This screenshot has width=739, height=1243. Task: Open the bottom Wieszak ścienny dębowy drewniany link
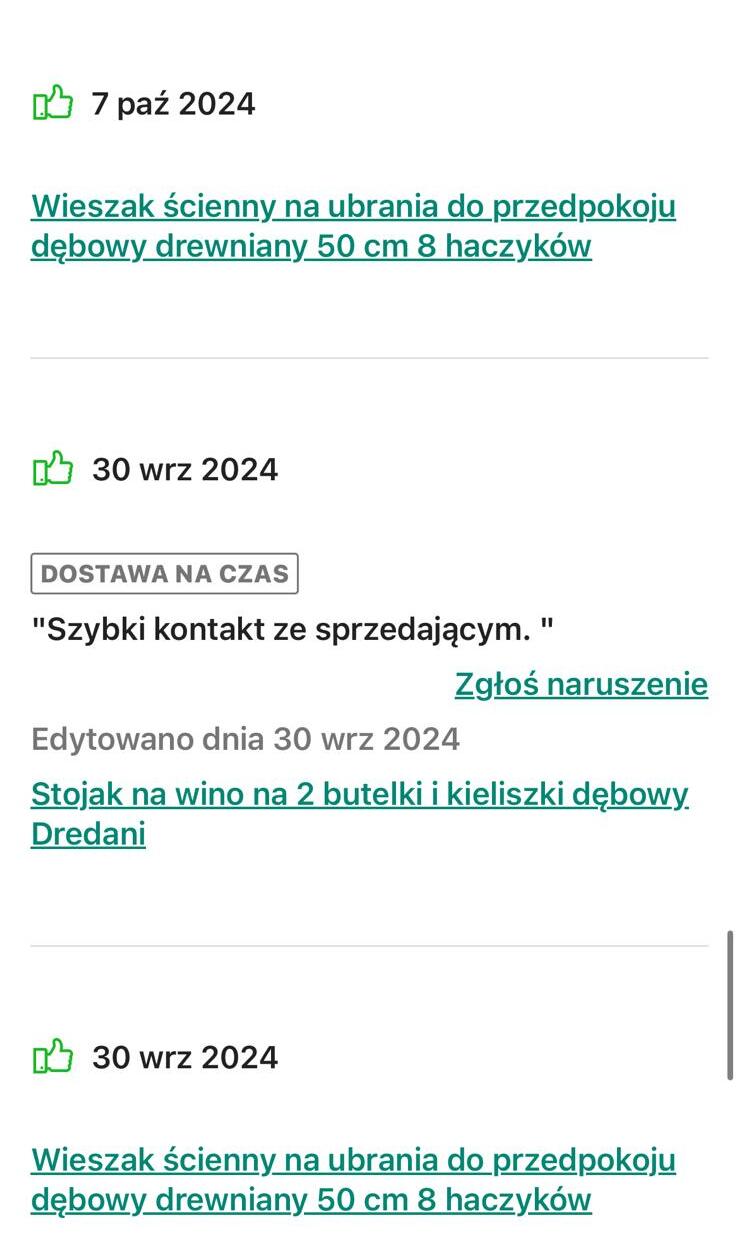click(354, 1180)
